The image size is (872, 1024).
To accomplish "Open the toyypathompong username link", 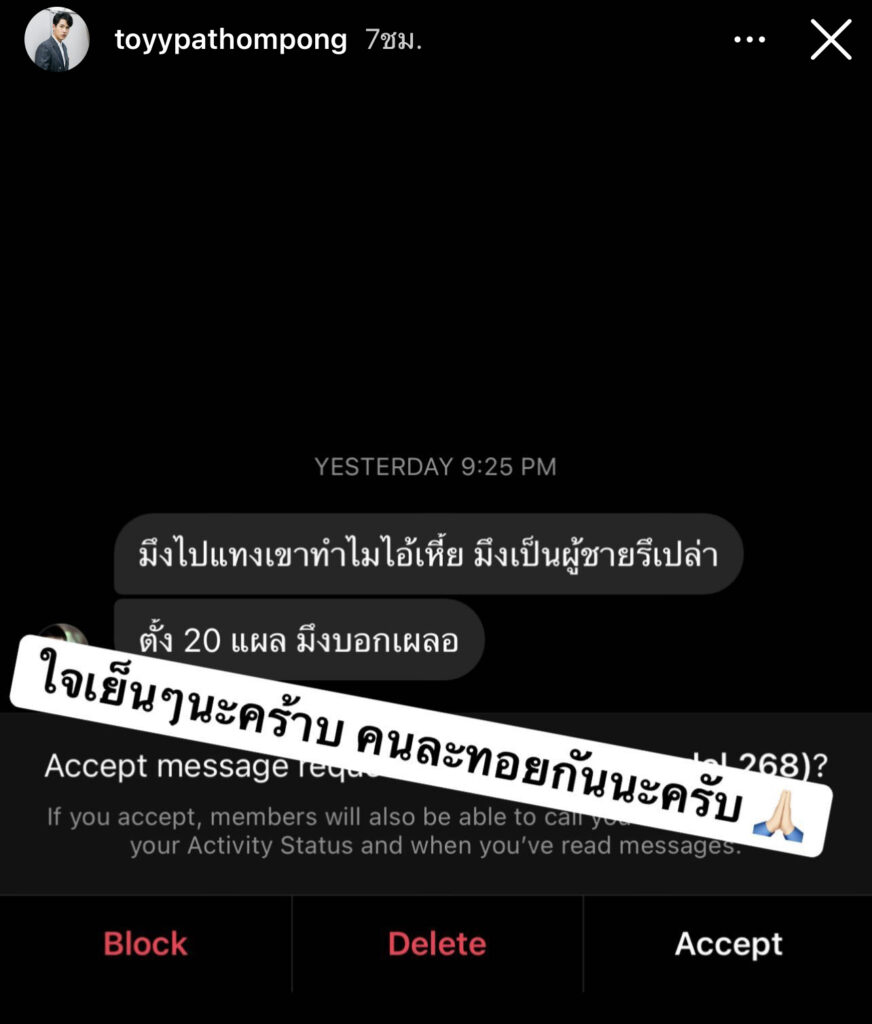I will pyautogui.click(x=231, y=40).
